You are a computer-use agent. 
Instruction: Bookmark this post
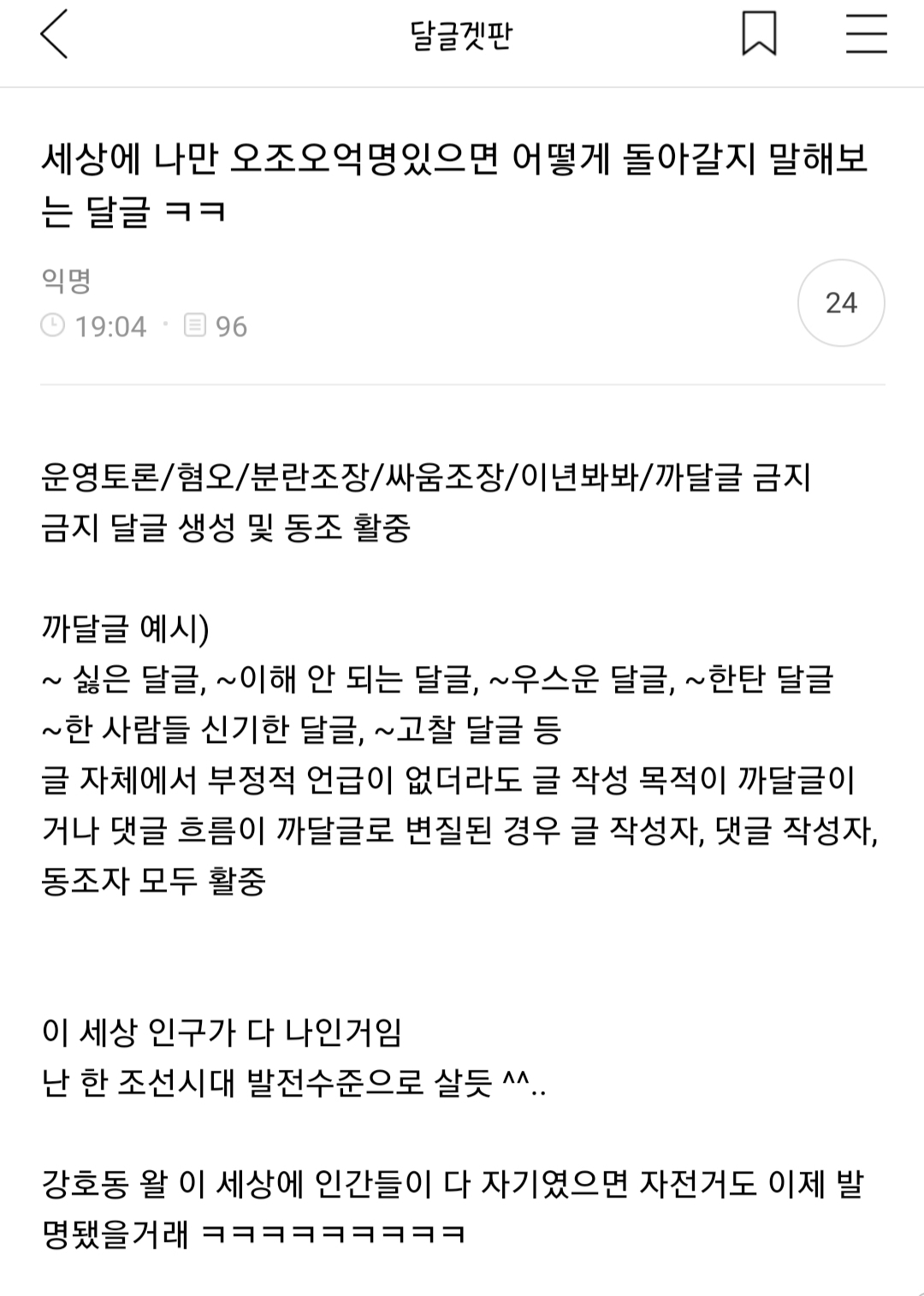coord(759,34)
